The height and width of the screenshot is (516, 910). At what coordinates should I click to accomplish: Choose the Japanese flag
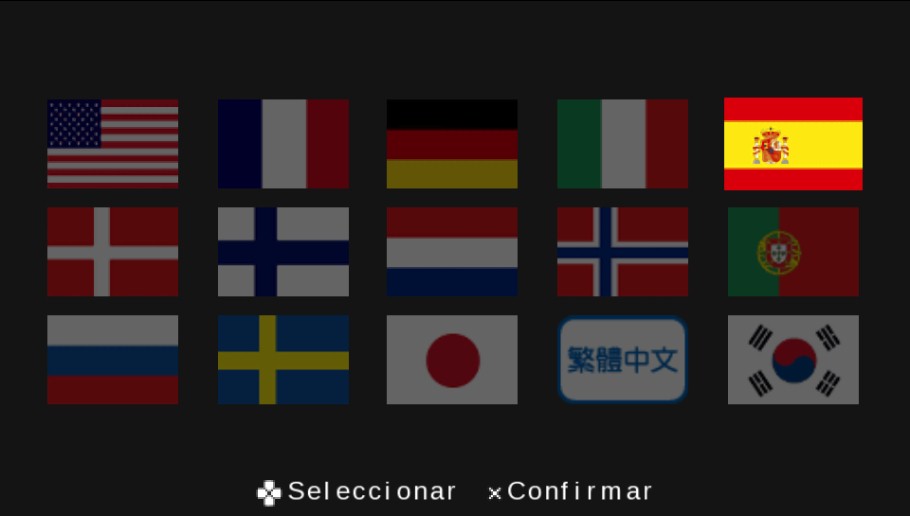coord(452,359)
